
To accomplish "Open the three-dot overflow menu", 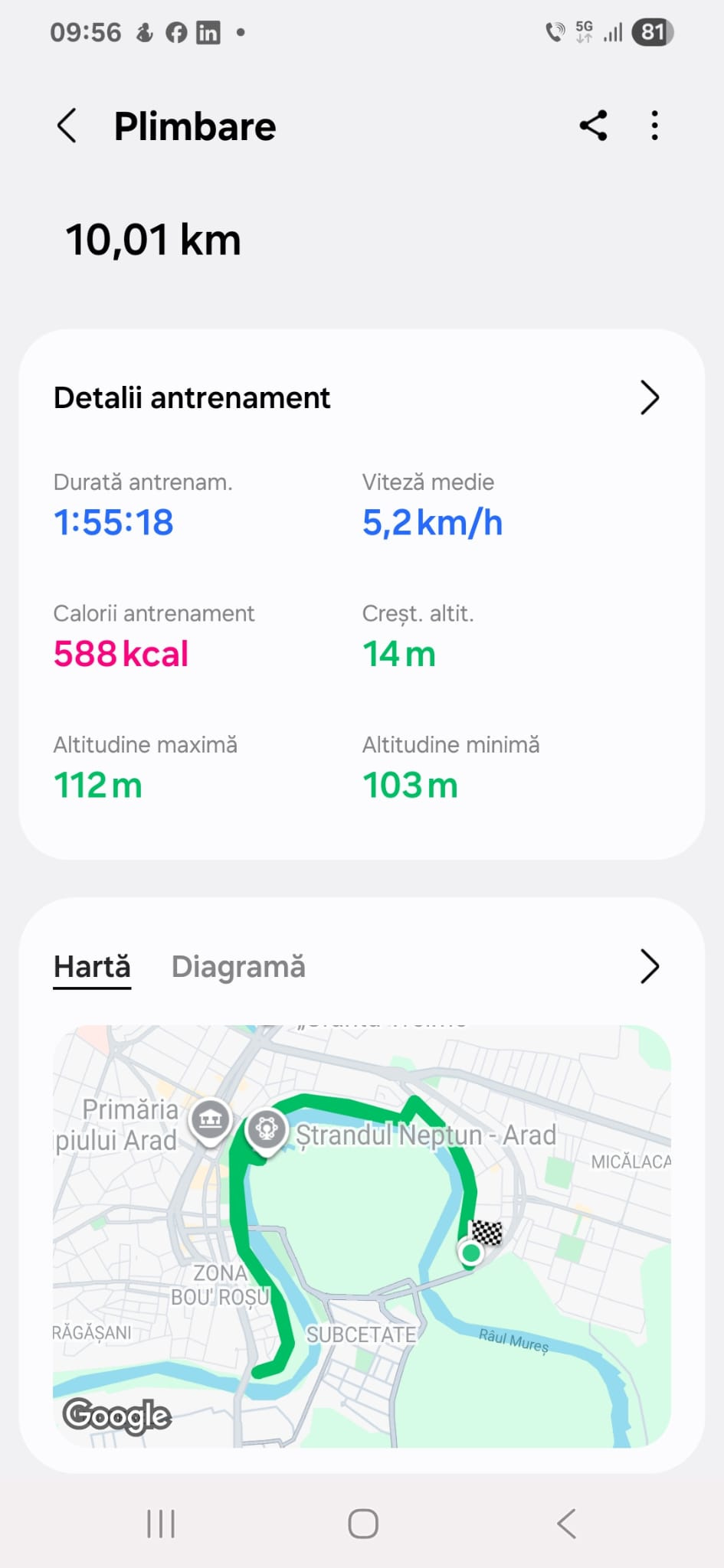I will point(654,126).
